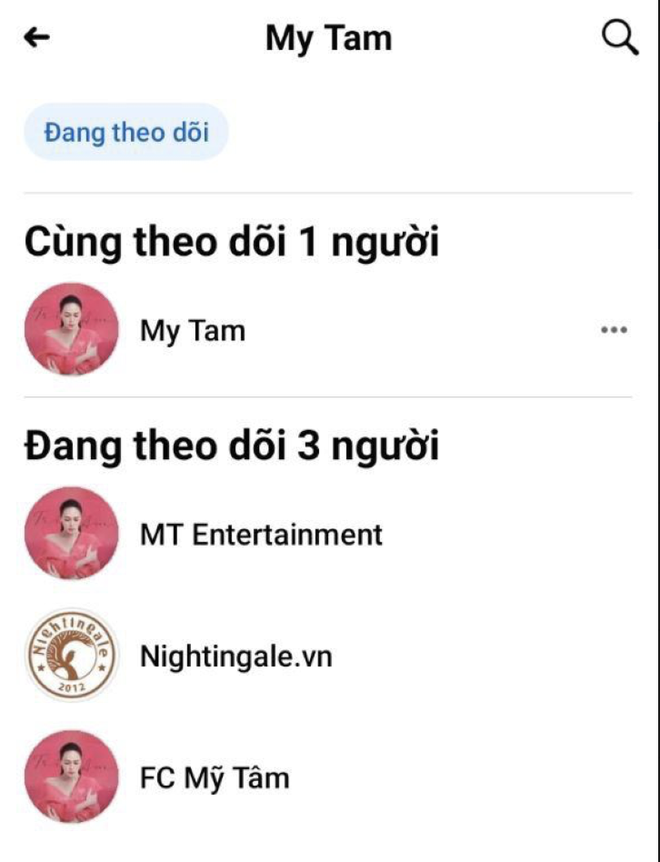This screenshot has width=660, height=862.
Task: Open My Tam's profile row
Action: (192, 330)
